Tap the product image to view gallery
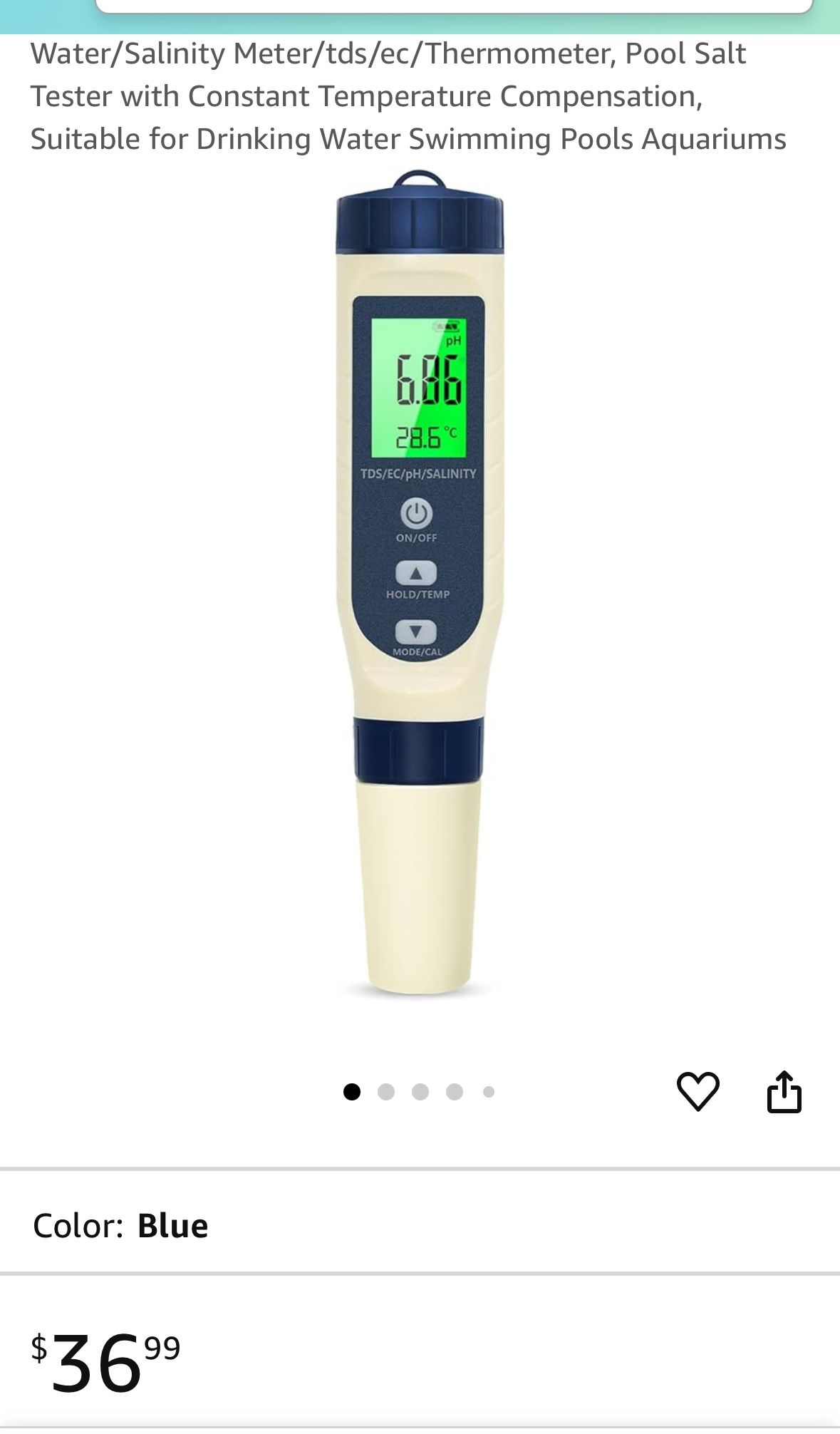The image size is (840, 1434). click(420, 606)
